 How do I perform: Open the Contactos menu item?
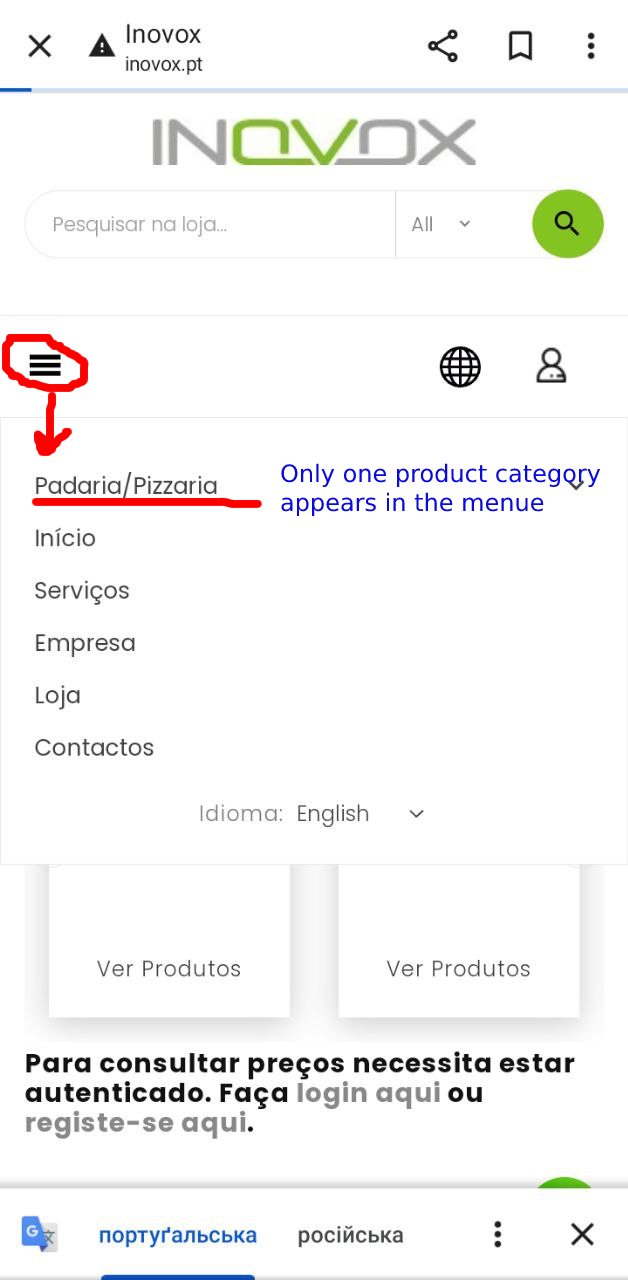pos(94,747)
